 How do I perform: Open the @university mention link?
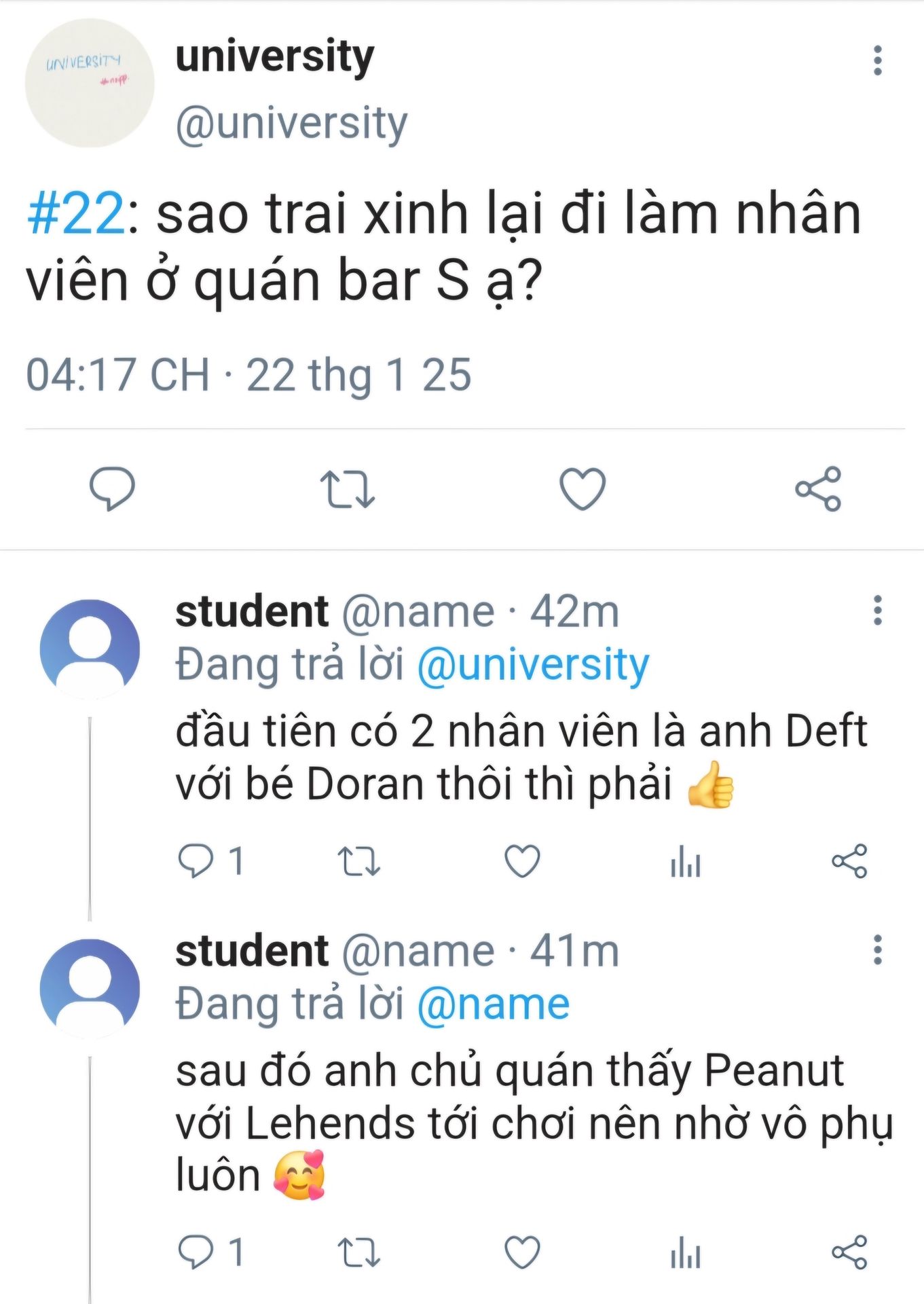(x=533, y=665)
